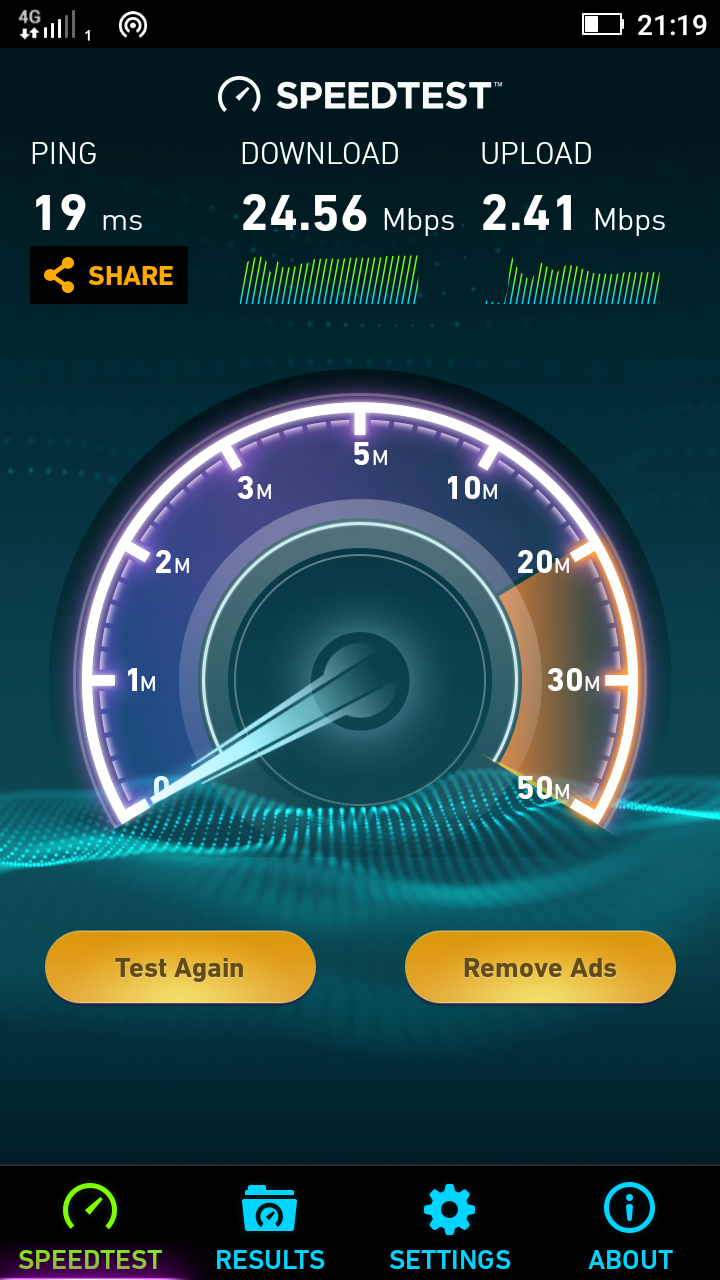The height and width of the screenshot is (1280, 720).
Task: Go to the About tab
Action: tap(630, 1225)
